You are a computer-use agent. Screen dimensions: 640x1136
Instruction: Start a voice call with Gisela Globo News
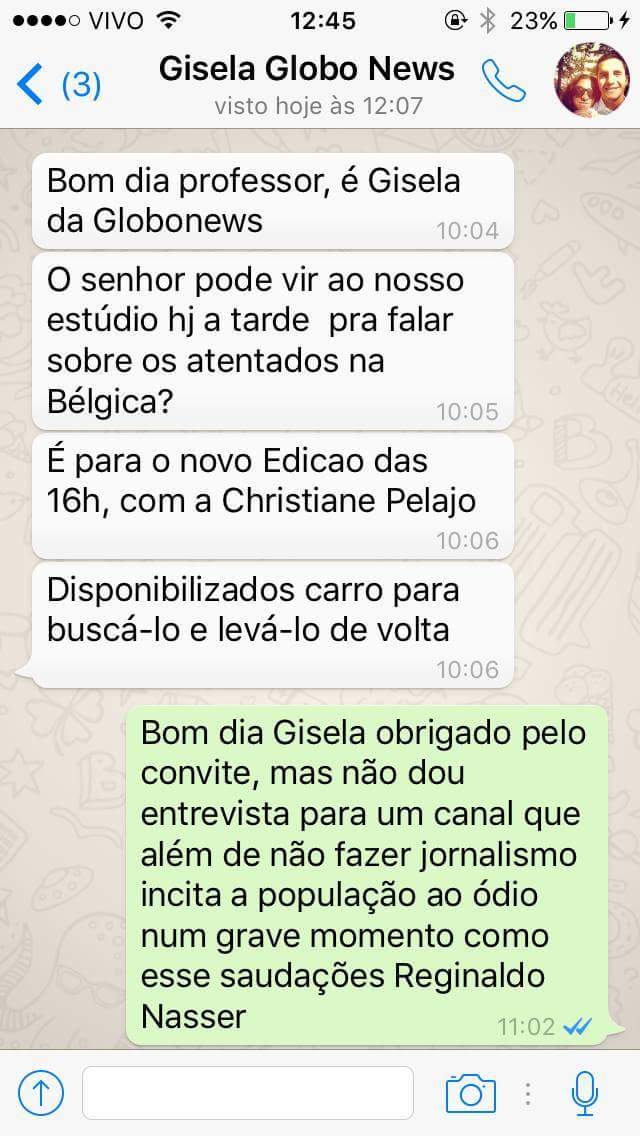[x=503, y=82]
